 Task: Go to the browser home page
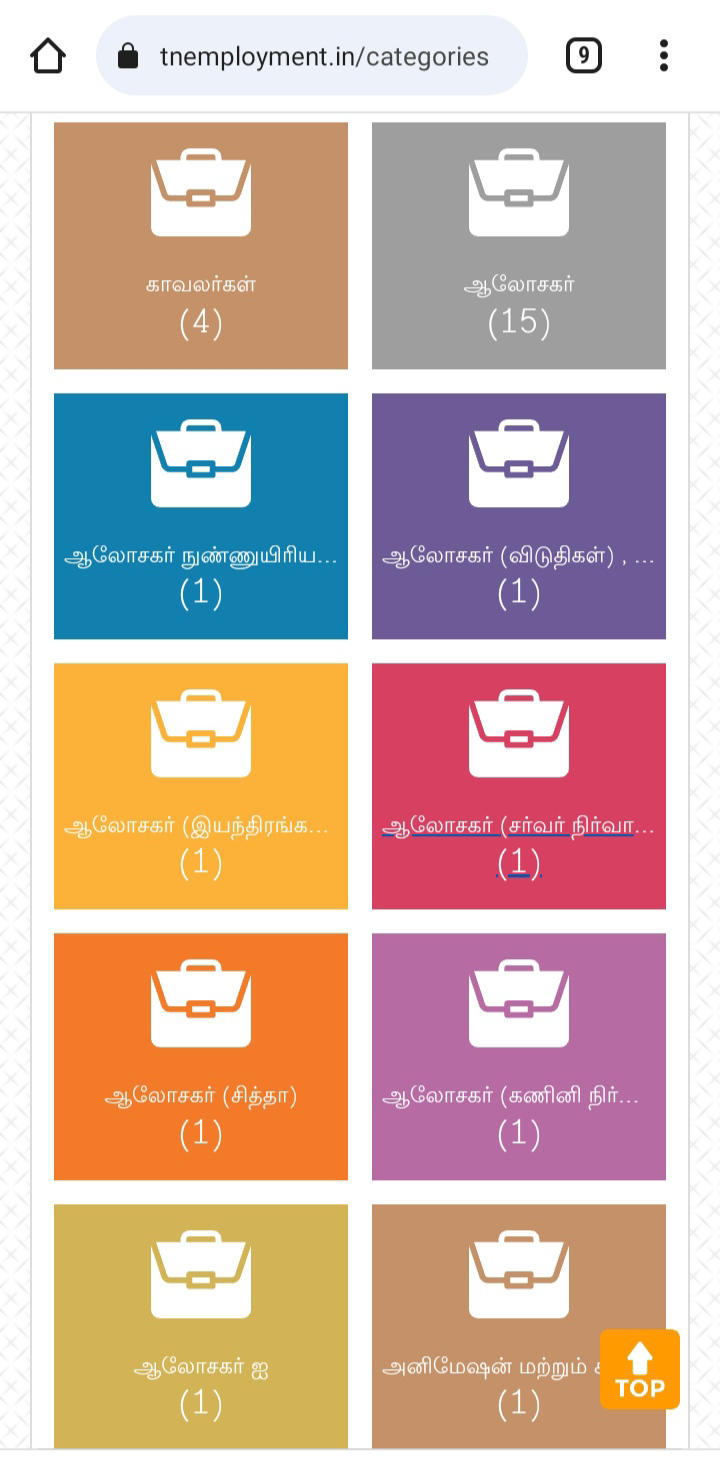point(47,56)
